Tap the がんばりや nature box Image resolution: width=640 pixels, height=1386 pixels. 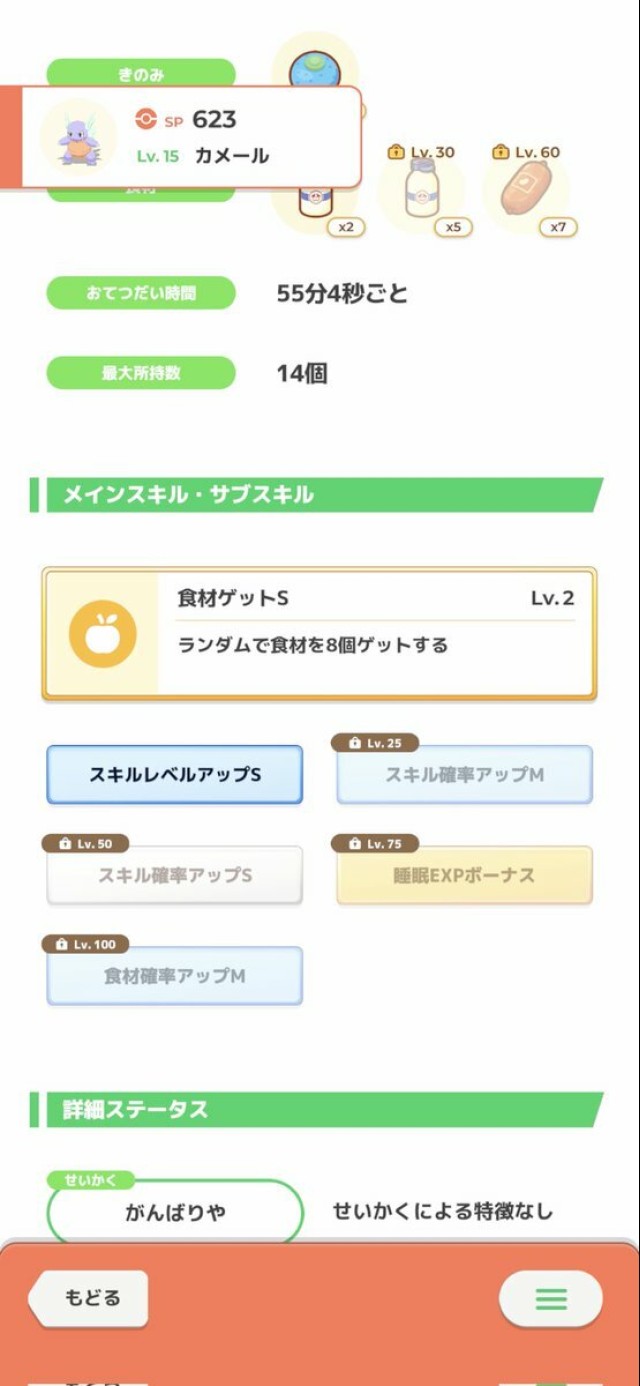(175, 1212)
